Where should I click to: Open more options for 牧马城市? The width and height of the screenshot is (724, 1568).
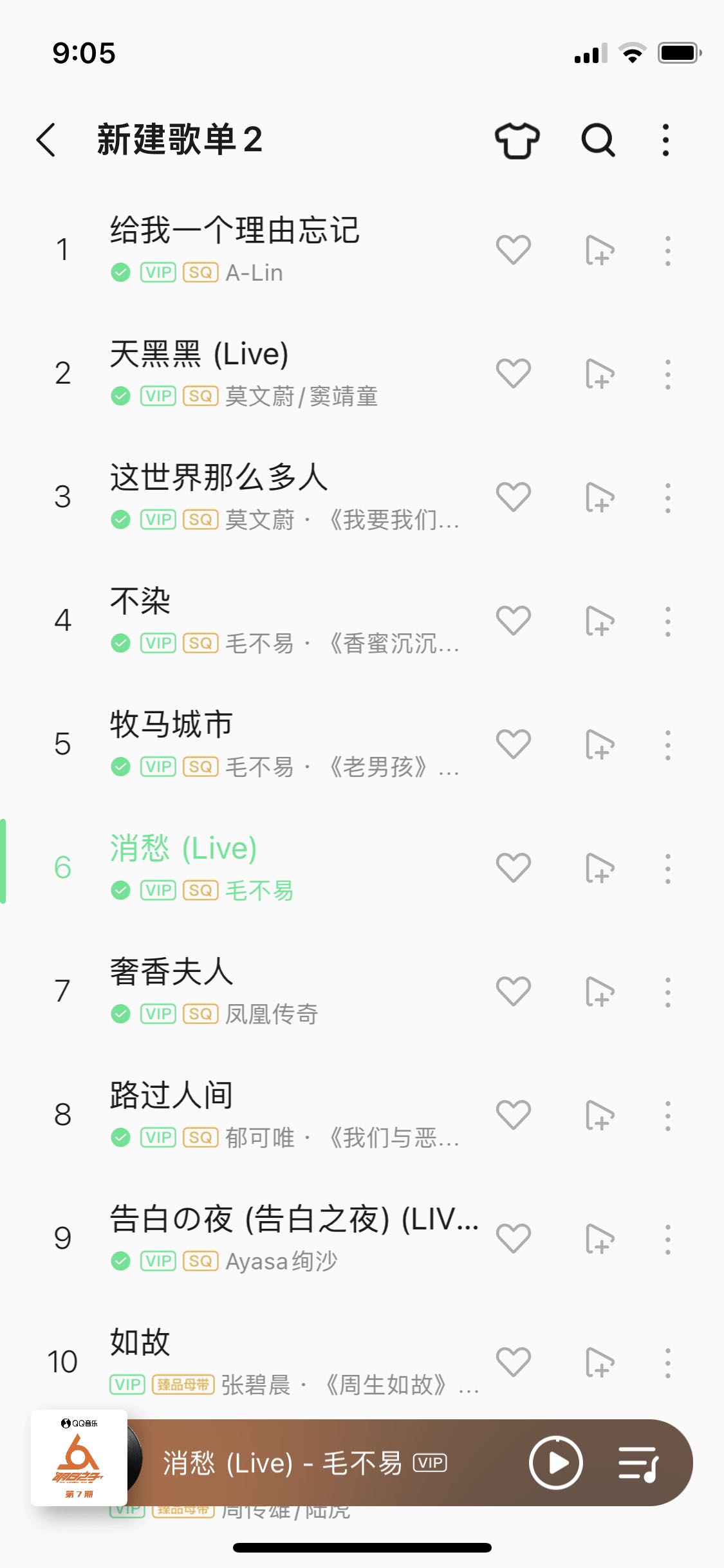667,745
